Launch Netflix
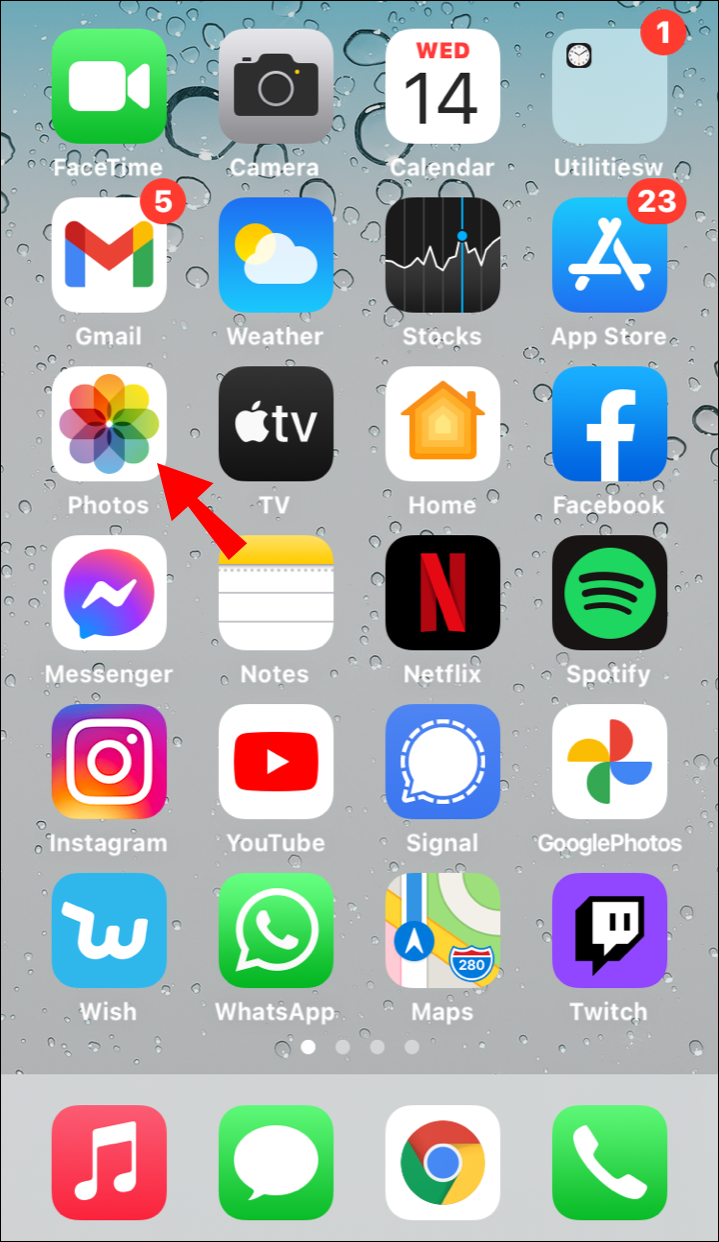This screenshot has width=719, height=1242. pyautogui.click(x=442, y=593)
